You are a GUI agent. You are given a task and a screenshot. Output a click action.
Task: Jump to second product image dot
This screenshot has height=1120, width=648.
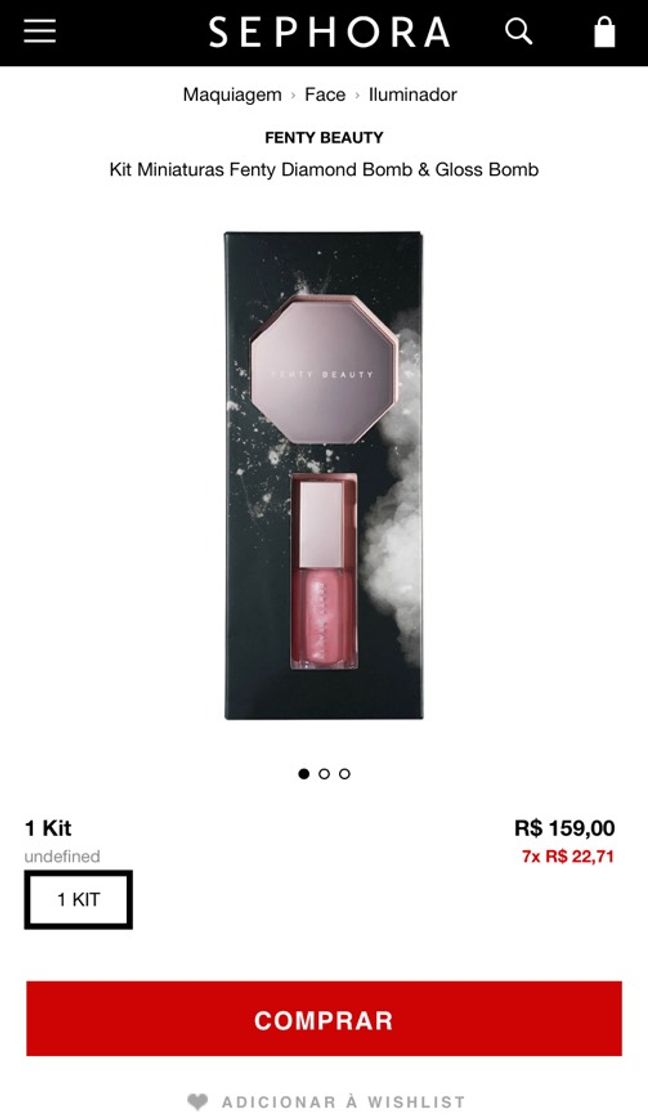324,774
